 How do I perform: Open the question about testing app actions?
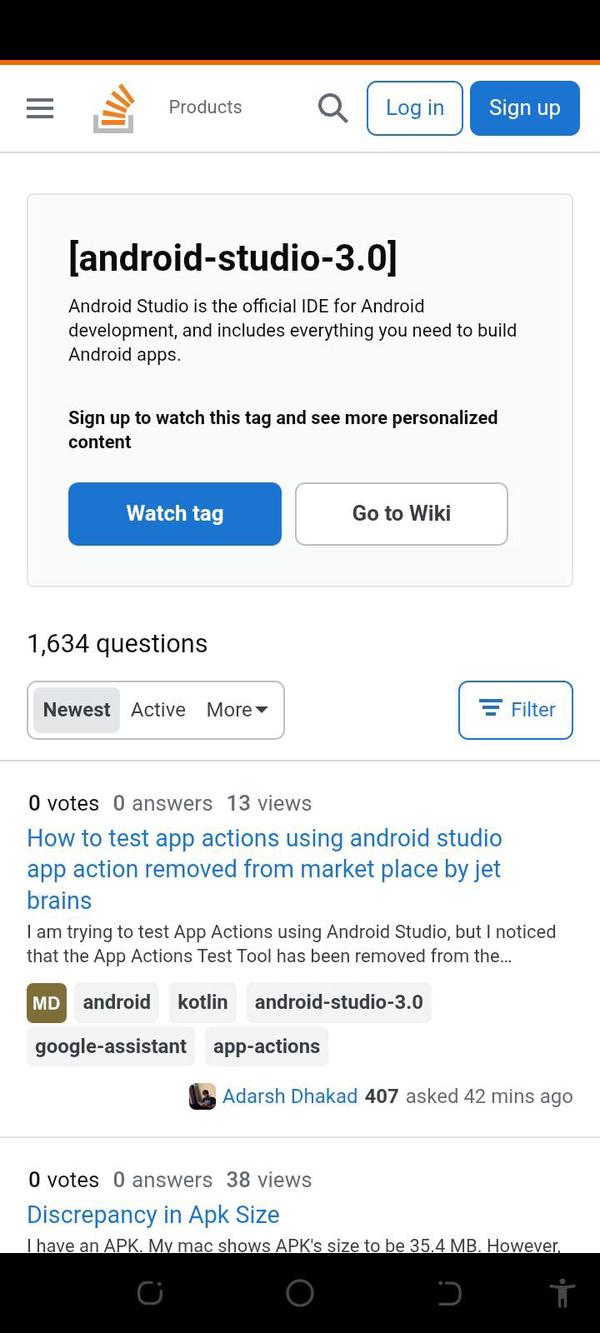pos(264,868)
